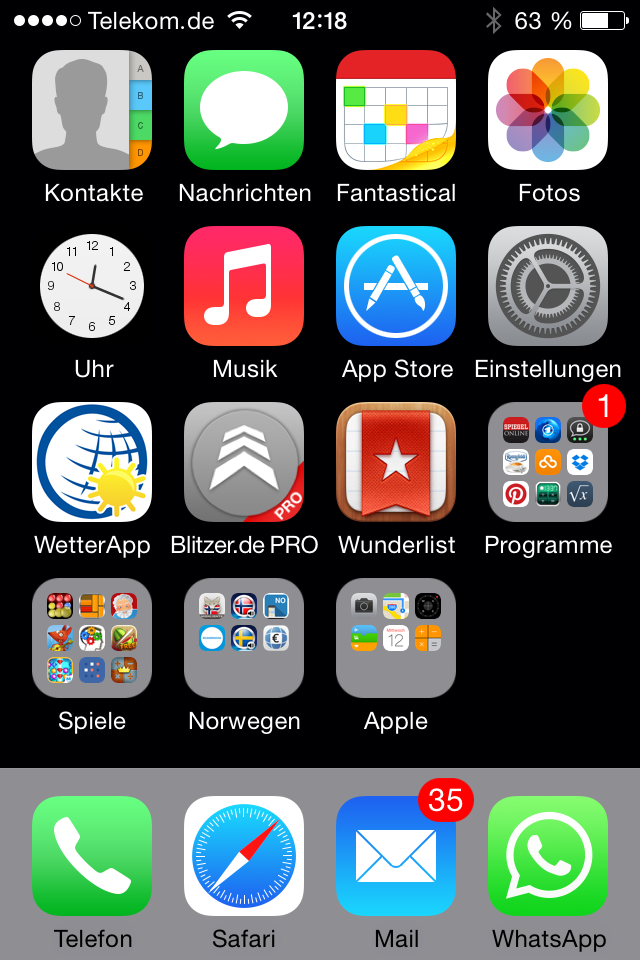The image size is (640, 960).
Task: Open the Uhr clock app
Action: [92, 286]
